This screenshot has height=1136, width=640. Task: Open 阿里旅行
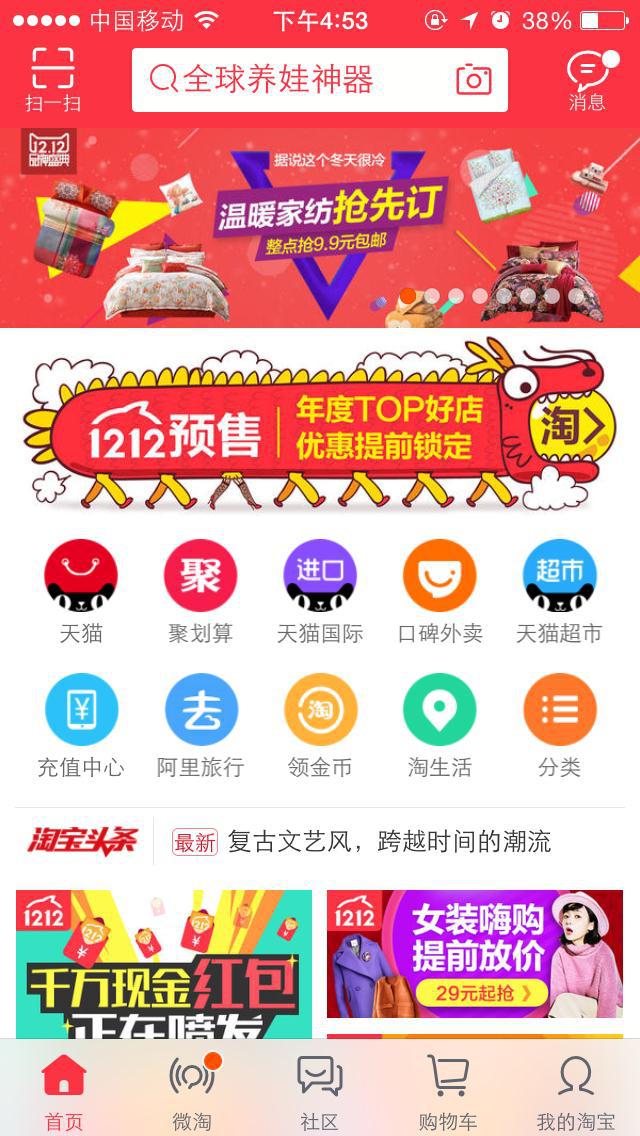pyautogui.click(x=200, y=724)
